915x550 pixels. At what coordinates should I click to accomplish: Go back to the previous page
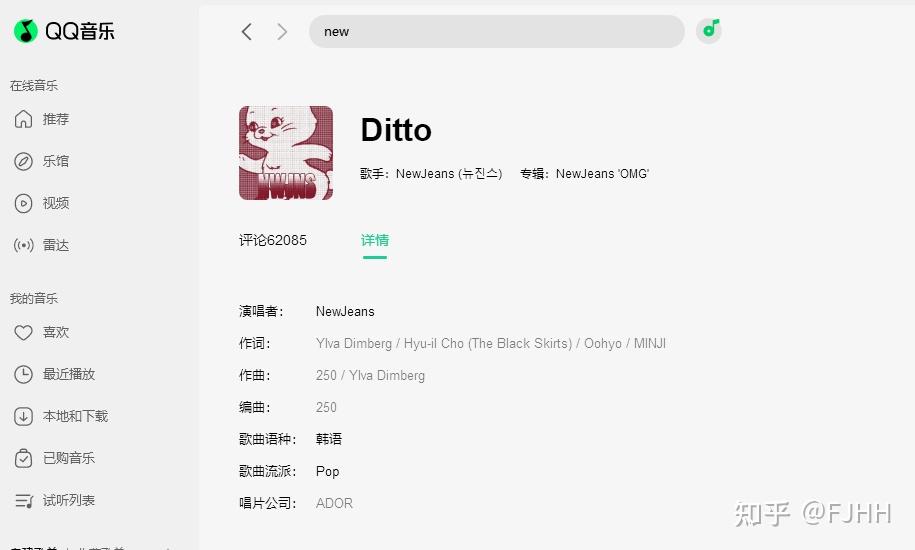pyautogui.click(x=246, y=32)
